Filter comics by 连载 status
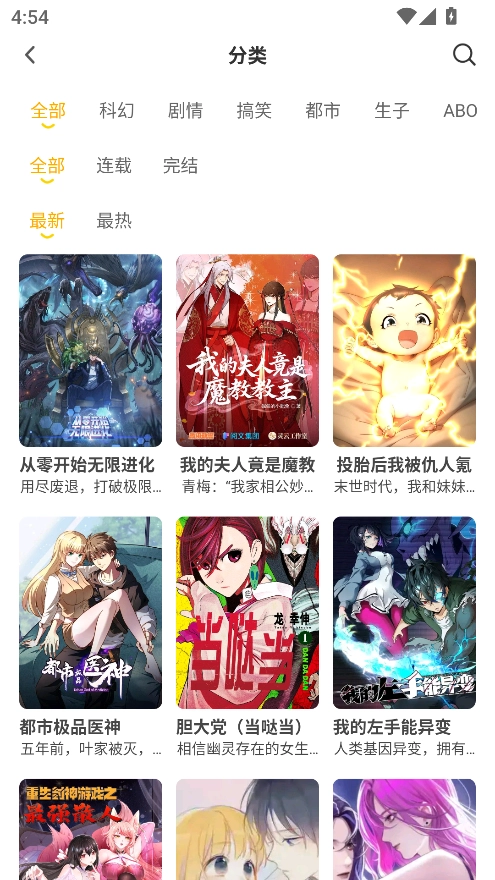Viewport: 495px width, 880px height. [114, 166]
